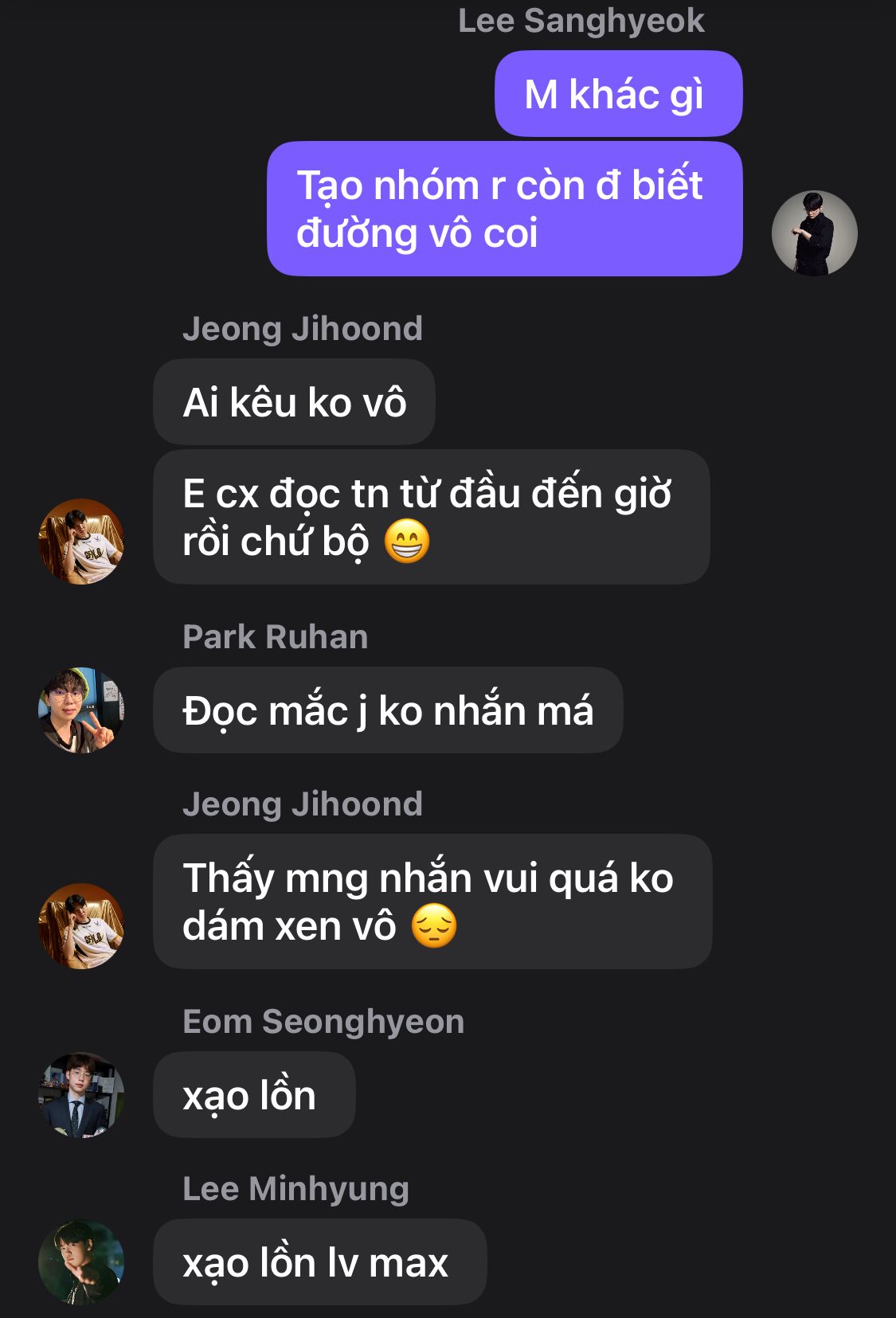Tap Jeong Jihoond's avatar beside the 'E cx đọc tn' message
The image size is (896, 1318).
(x=81, y=542)
